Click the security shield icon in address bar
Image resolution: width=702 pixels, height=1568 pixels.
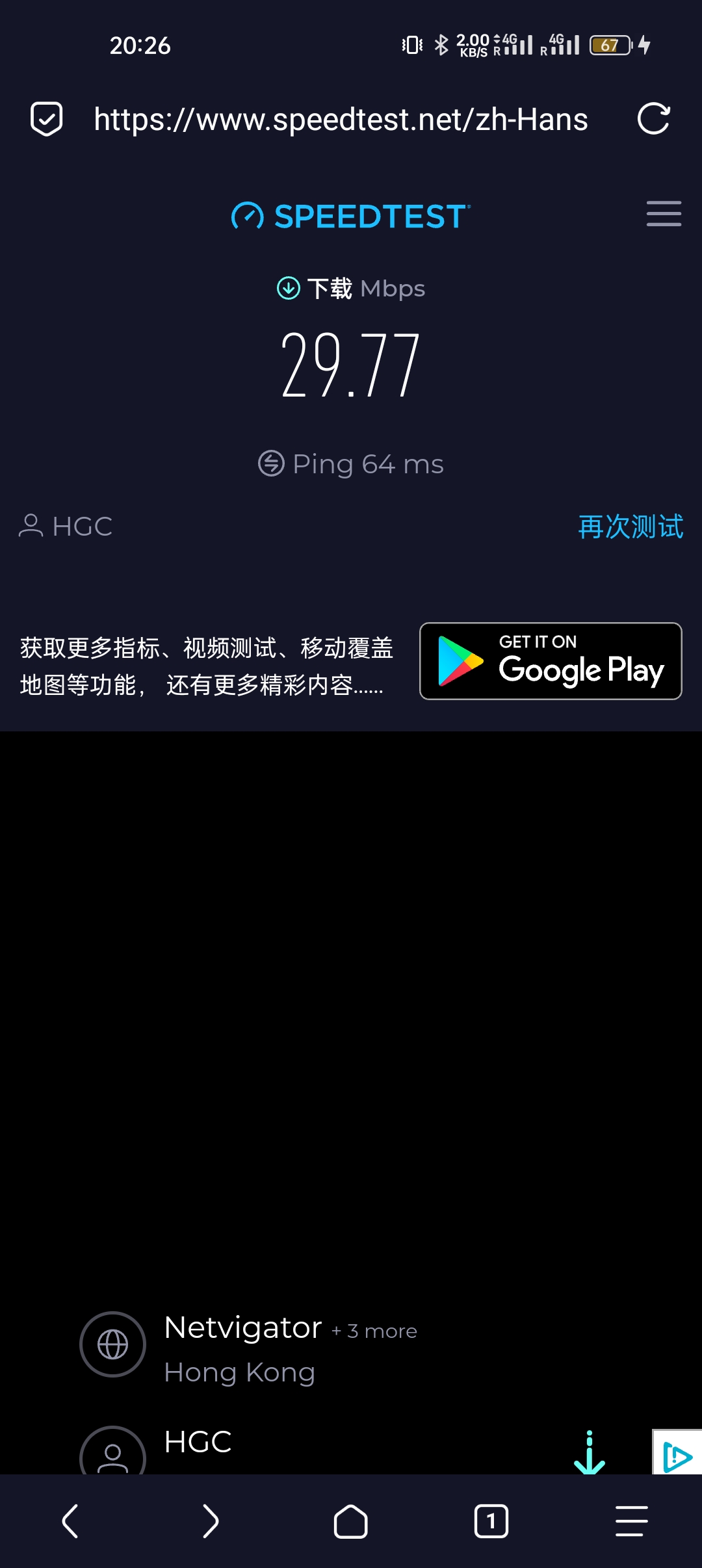tap(45, 120)
